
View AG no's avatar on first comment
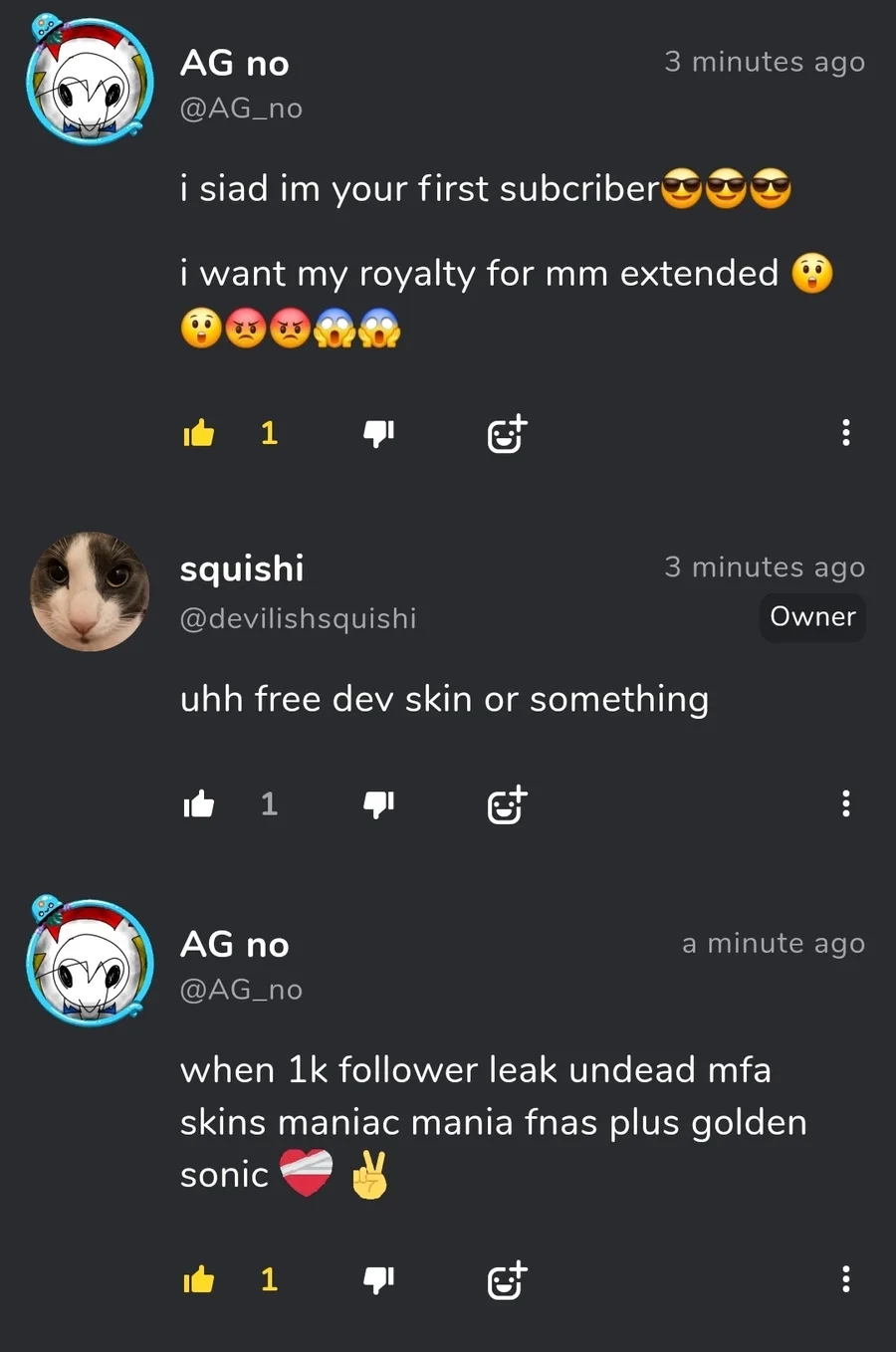[90, 82]
